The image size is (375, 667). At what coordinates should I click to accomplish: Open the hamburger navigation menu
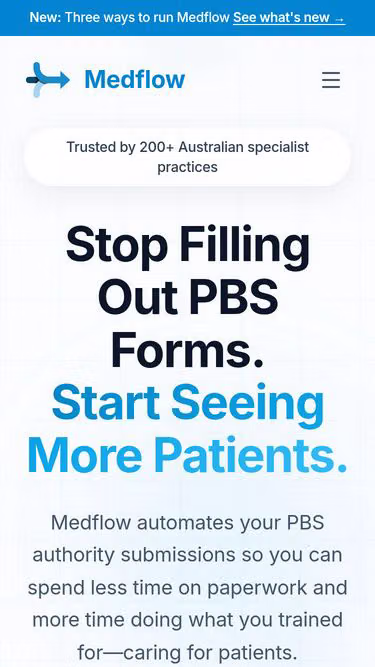tap(331, 80)
